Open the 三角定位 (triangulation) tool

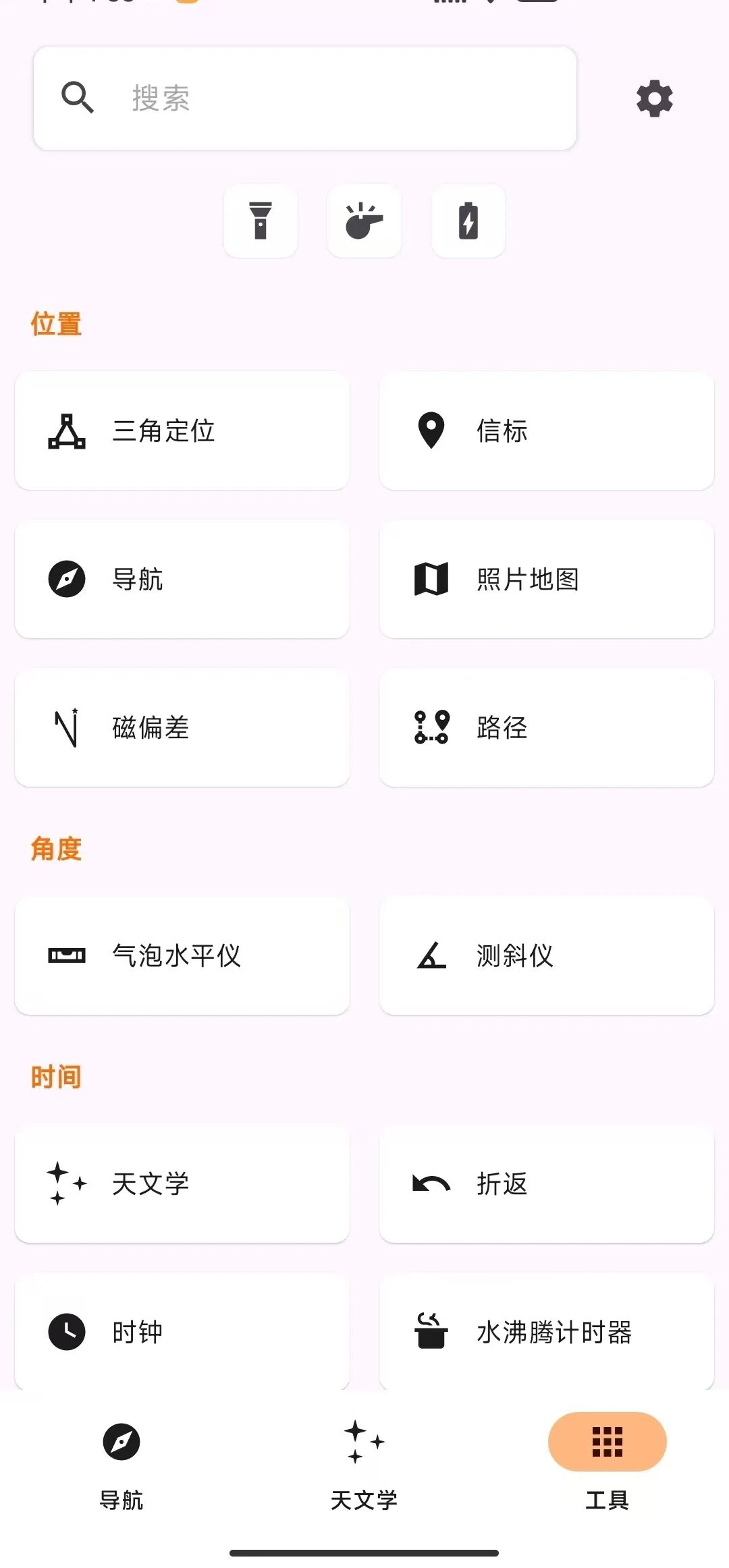coord(181,430)
